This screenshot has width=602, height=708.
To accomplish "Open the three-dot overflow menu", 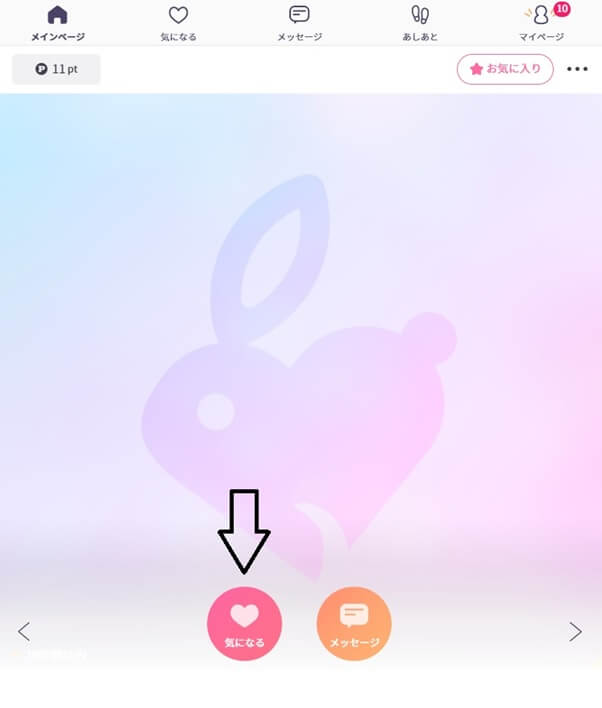I will 577,69.
